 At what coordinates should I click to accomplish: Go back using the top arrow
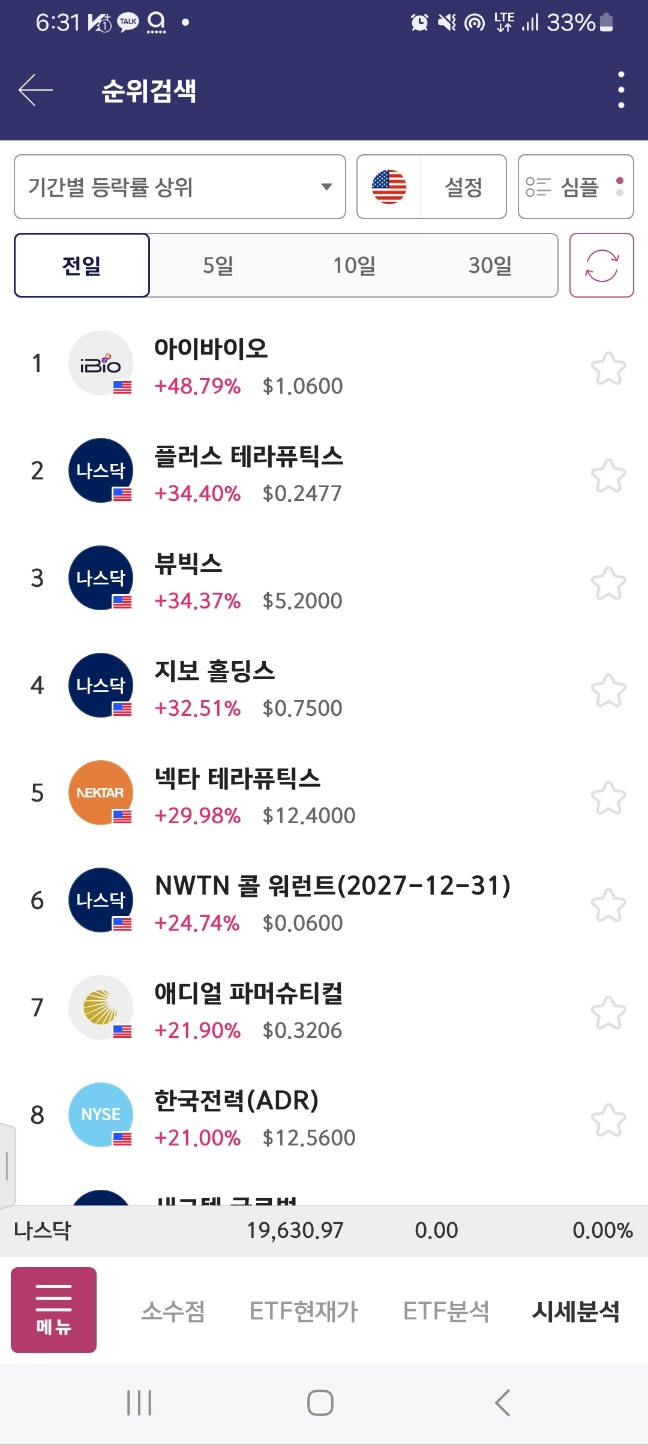[35, 91]
